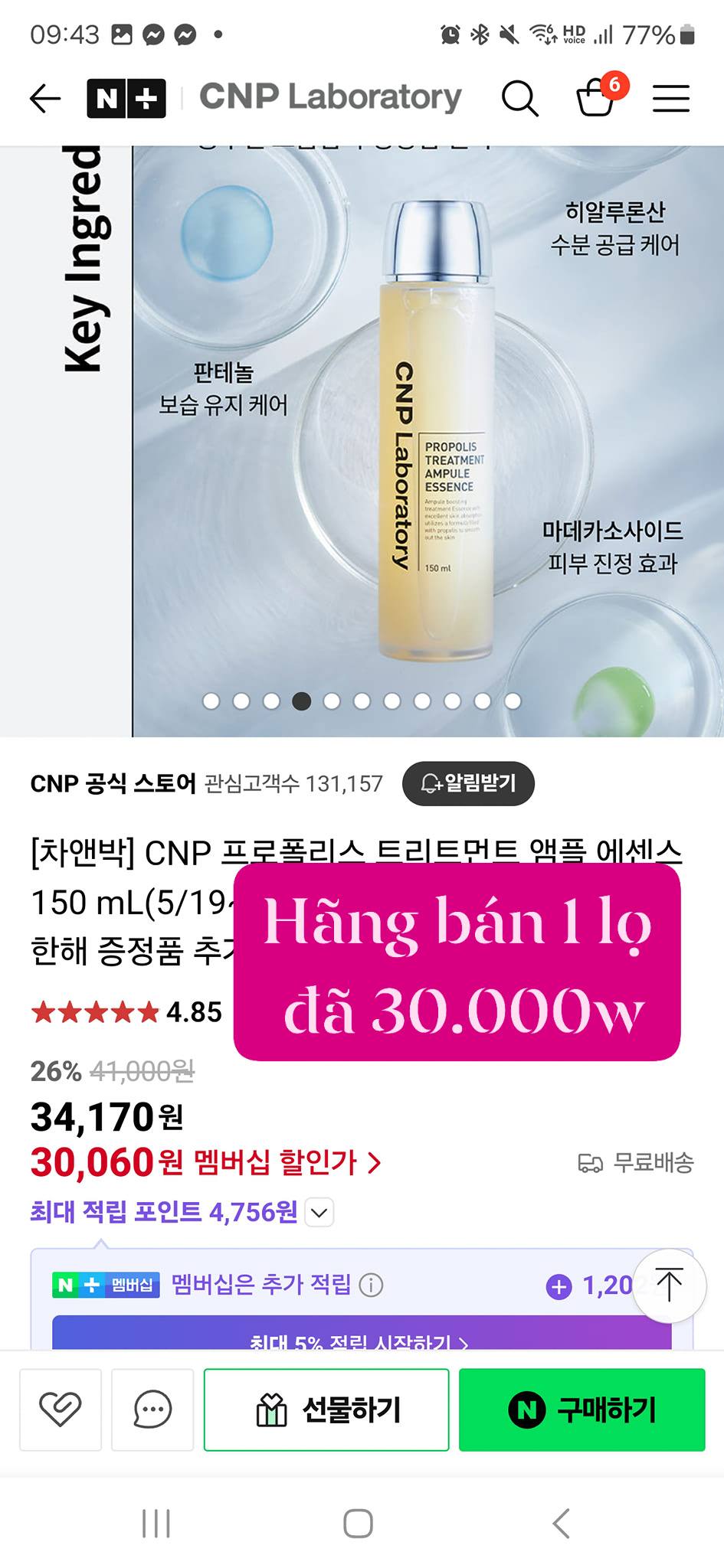Open the hamburger menu
The height and width of the screenshot is (1568, 724).
point(671,99)
